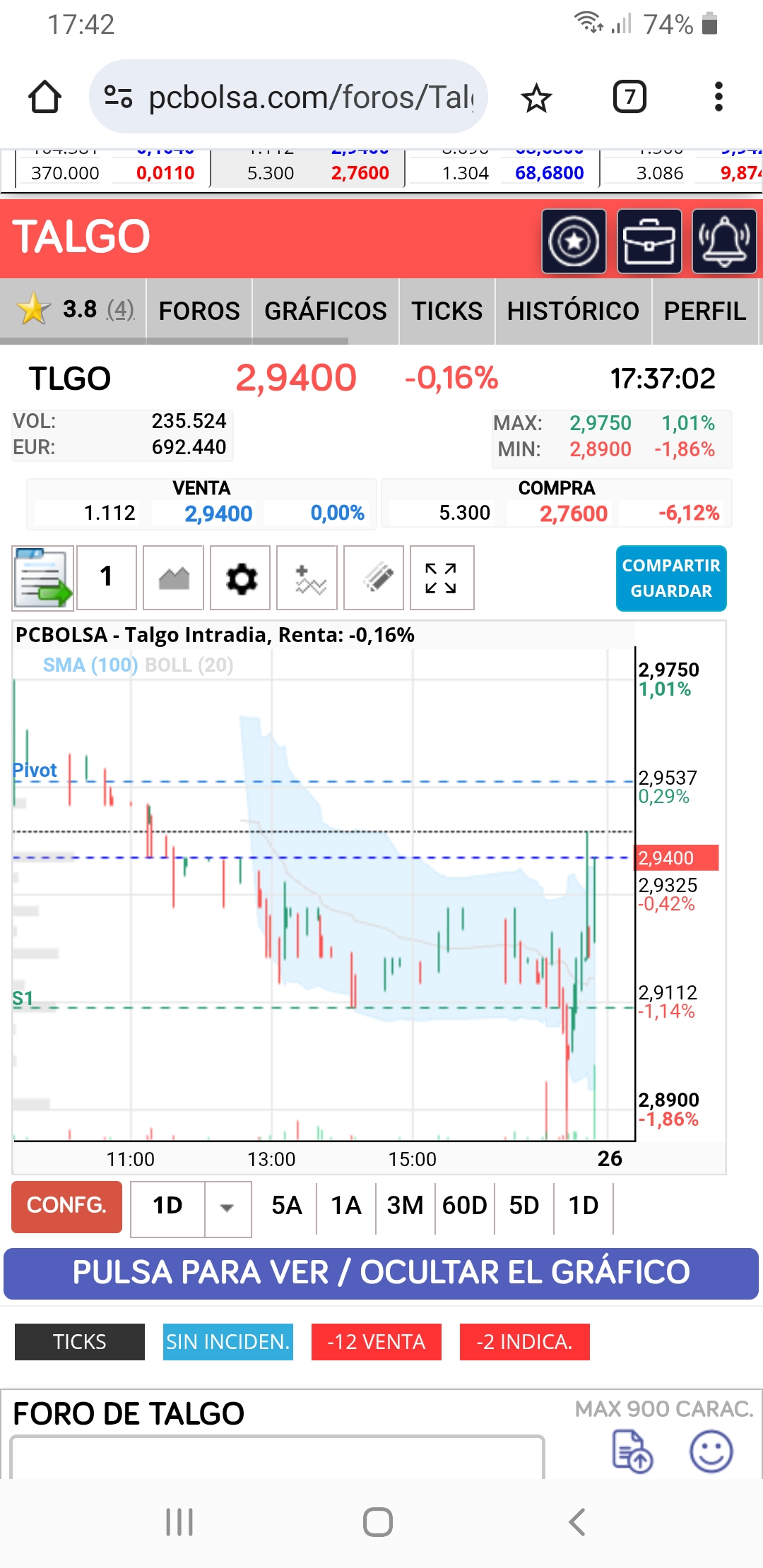The height and width of the screenshot is (1568, 763).
Task: Open chart settings gear
Action: (241, 578)
